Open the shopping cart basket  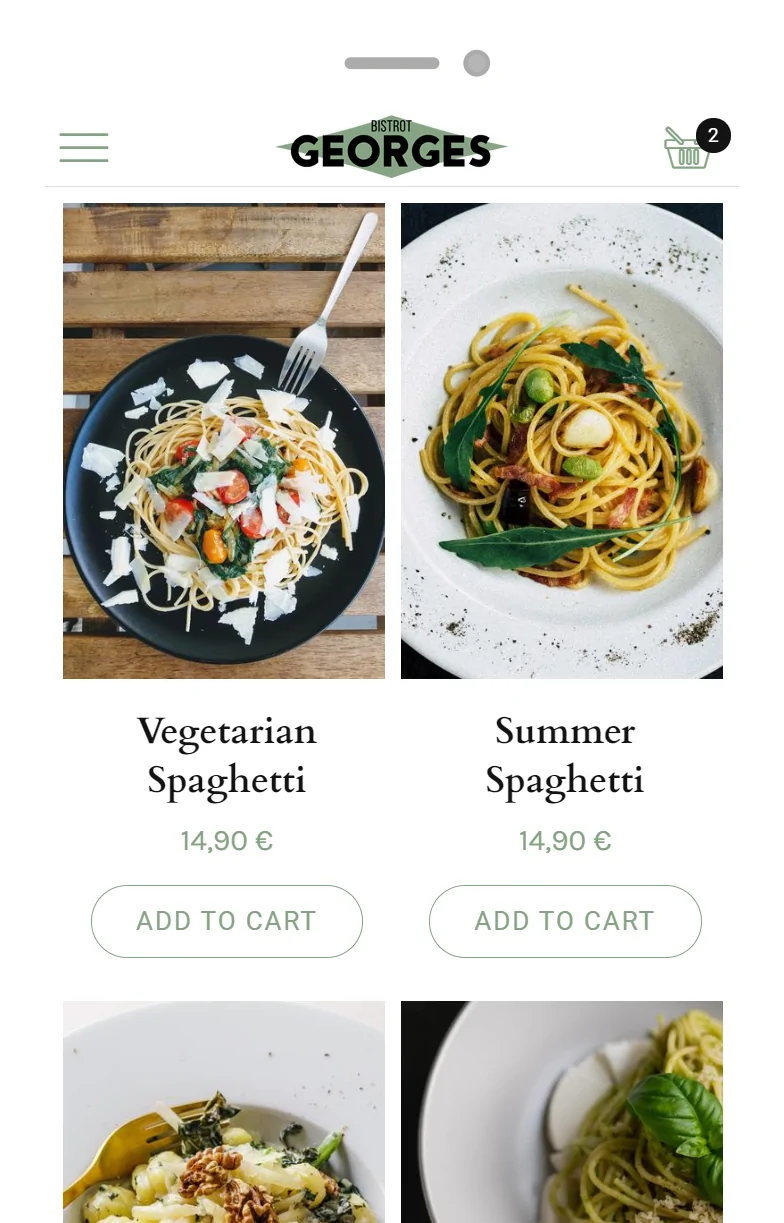tap(688, 149)
